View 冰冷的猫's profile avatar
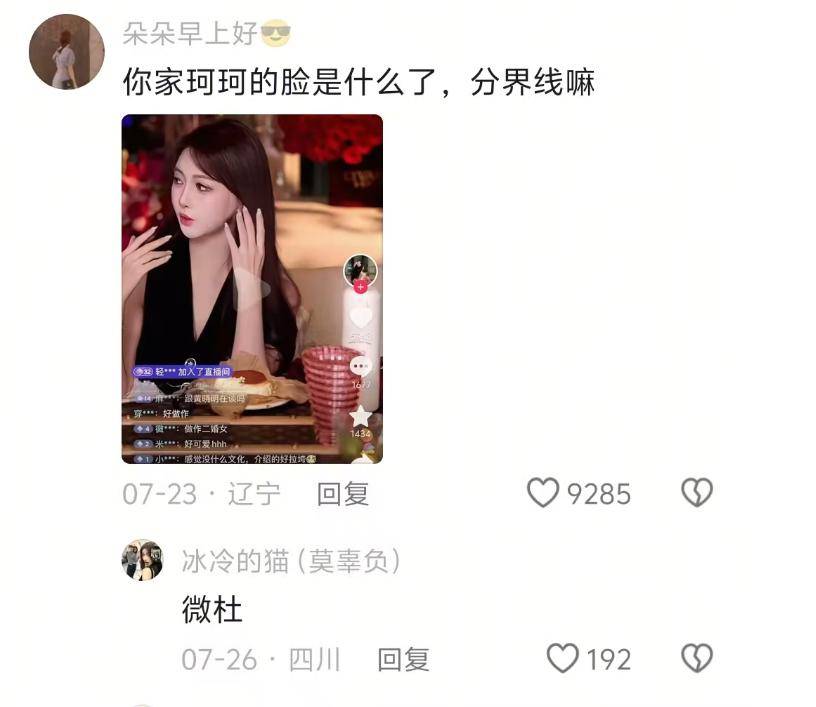Viewport: 816px width, 707px height. pos(142,560)
